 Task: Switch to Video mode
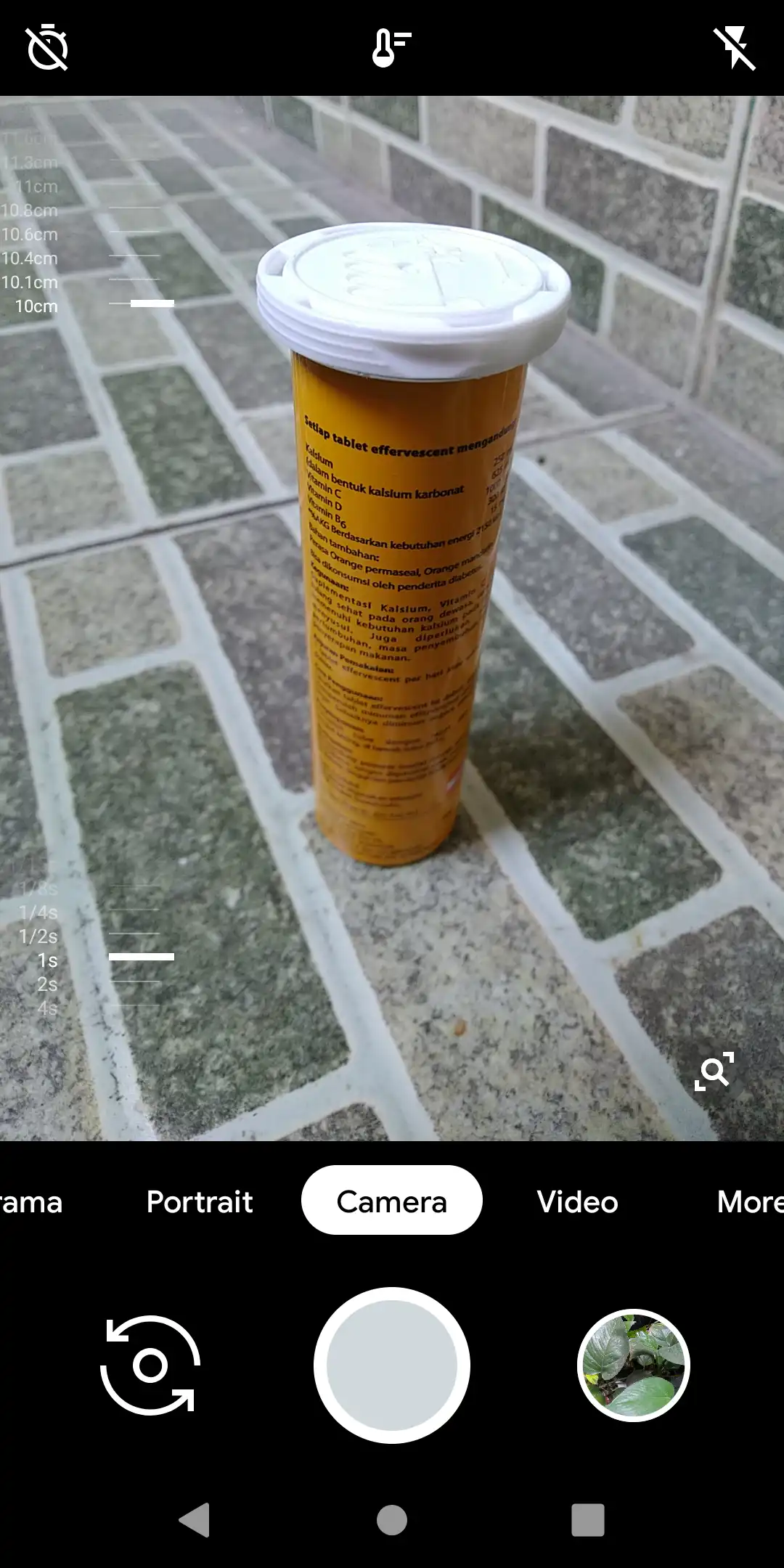[x=577, y=1202]
